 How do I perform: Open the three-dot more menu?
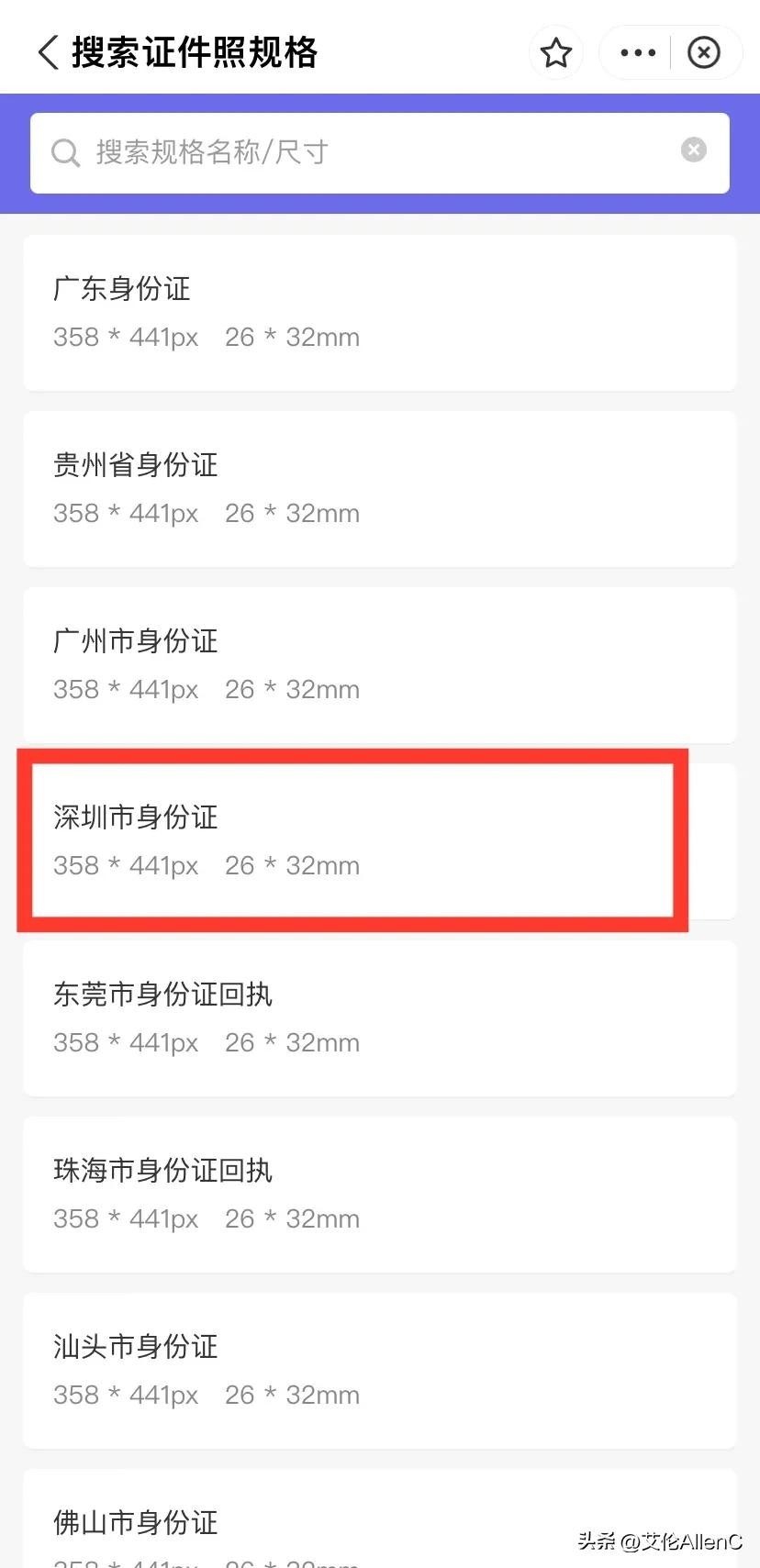638,53
